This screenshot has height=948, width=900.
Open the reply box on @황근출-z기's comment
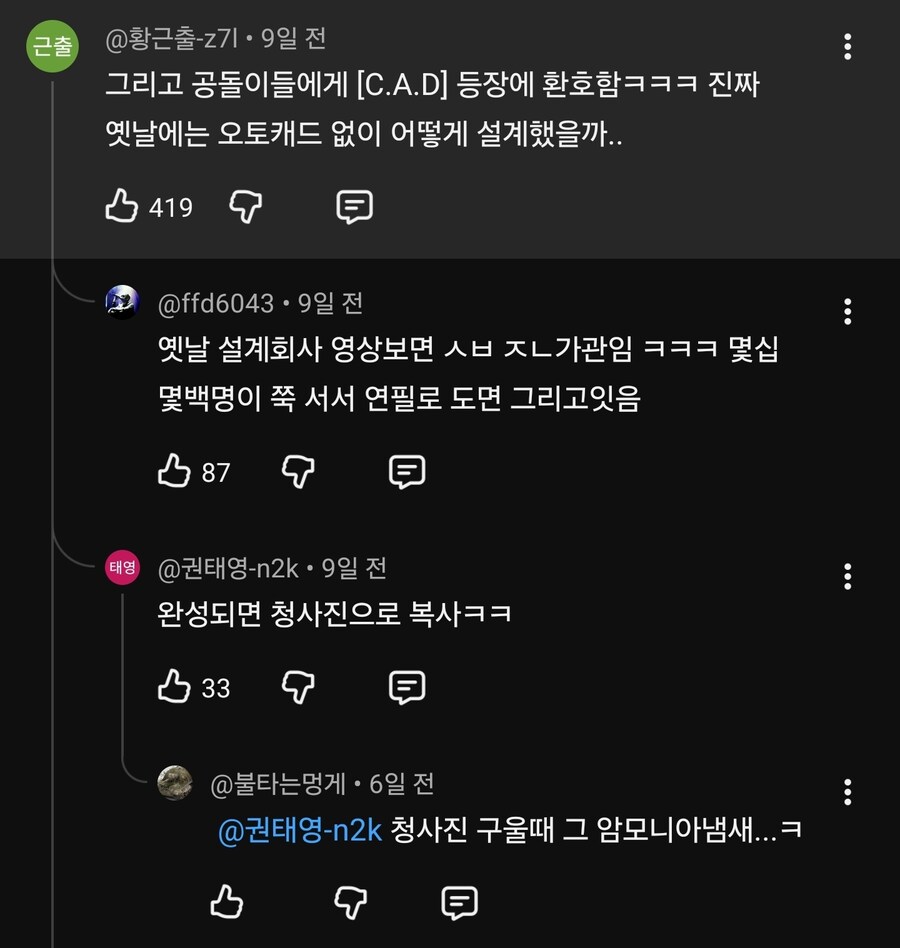[x=355, y=207]
